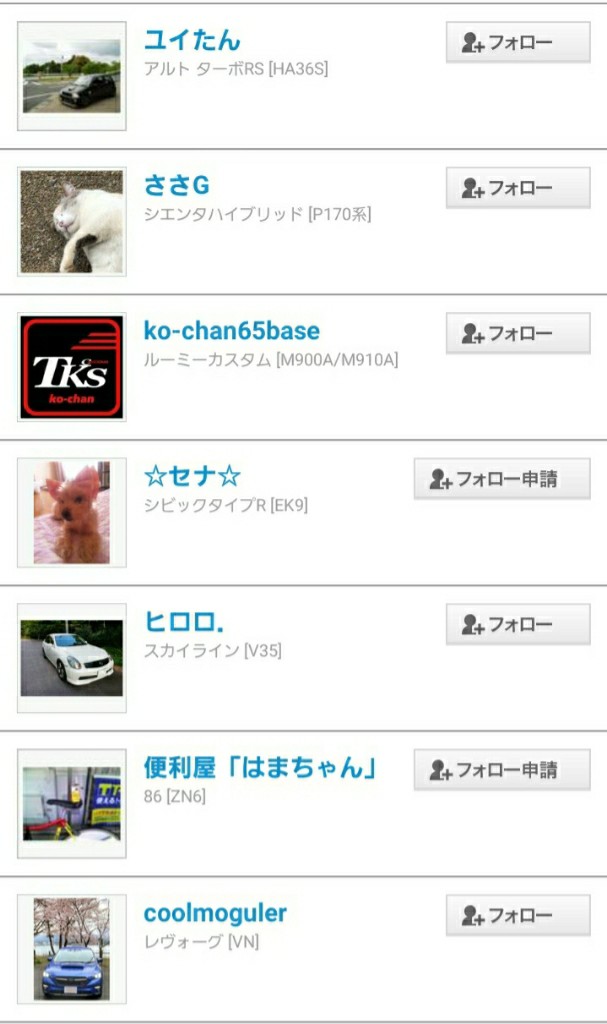Open ささG's profile name link
This screenshot has width=607, height=1024.
177,185
